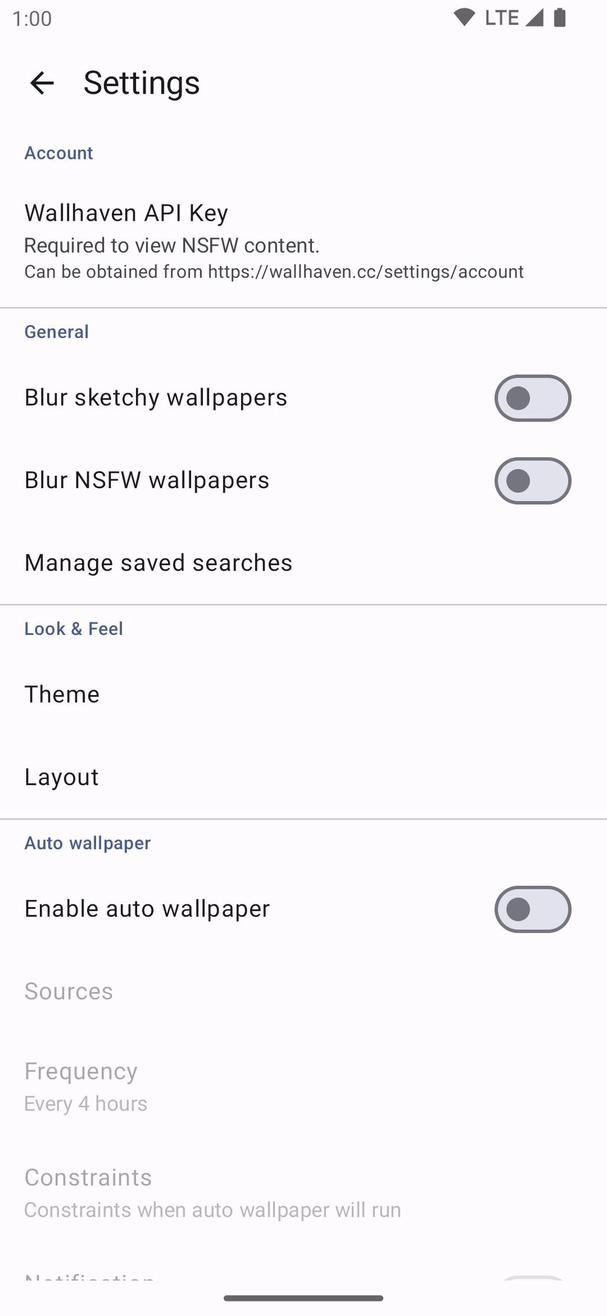
Task: Turn on Blur sketchy wallpapers
Action: click(532, 398)
